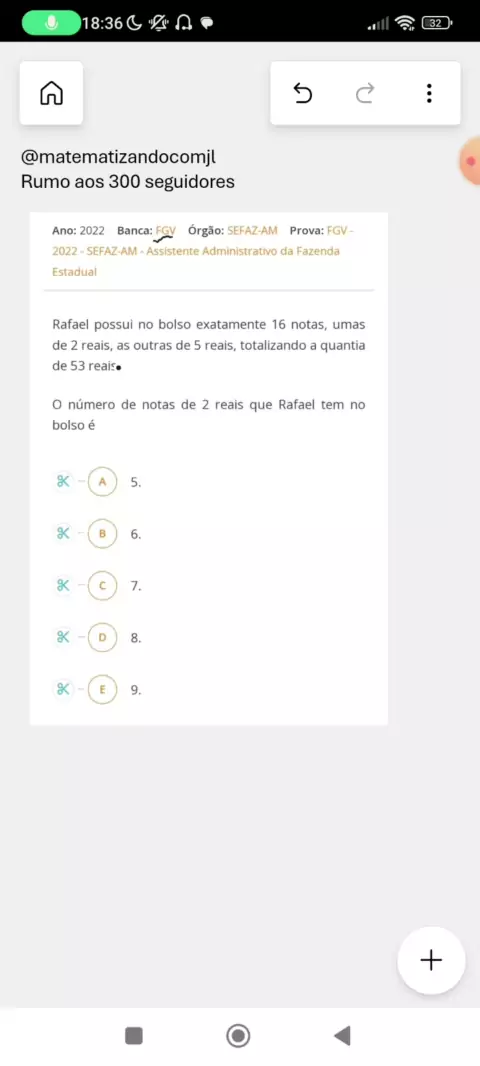This screenshot has height=1066, width=480.
Task: Select the question image on the canvas
Action: point(209,468)
